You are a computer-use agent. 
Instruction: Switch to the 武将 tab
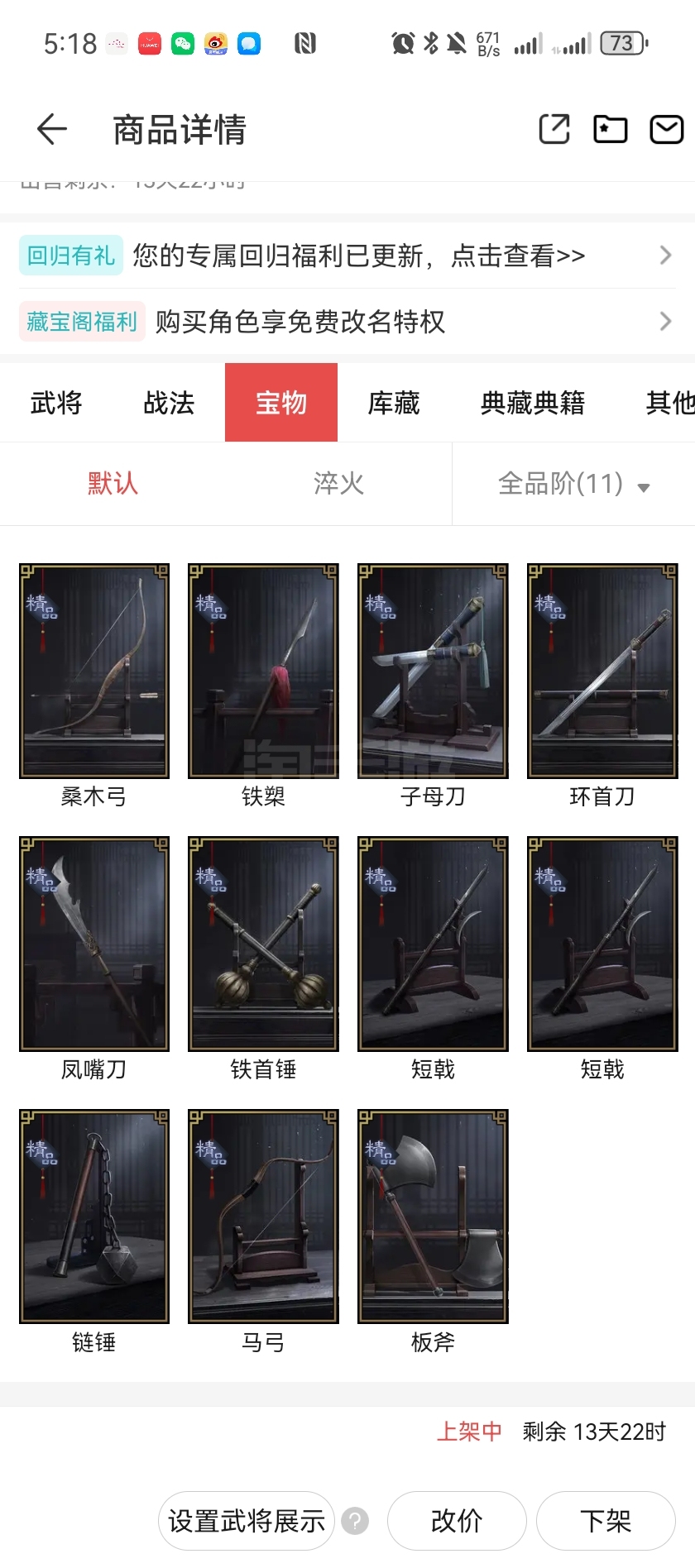[x=56, y=403]
